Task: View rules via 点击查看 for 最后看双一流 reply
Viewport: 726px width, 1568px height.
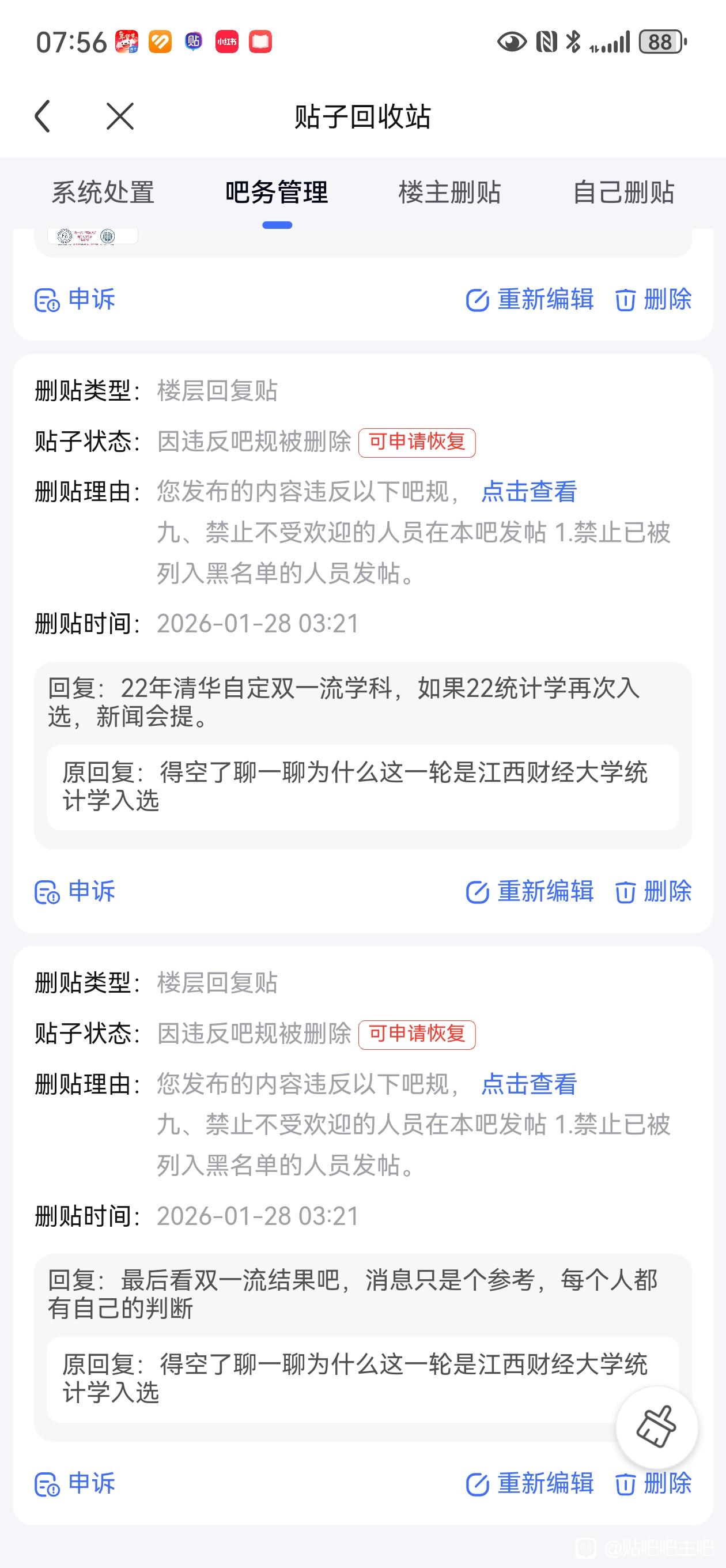Action: [x=529, y=1084]
